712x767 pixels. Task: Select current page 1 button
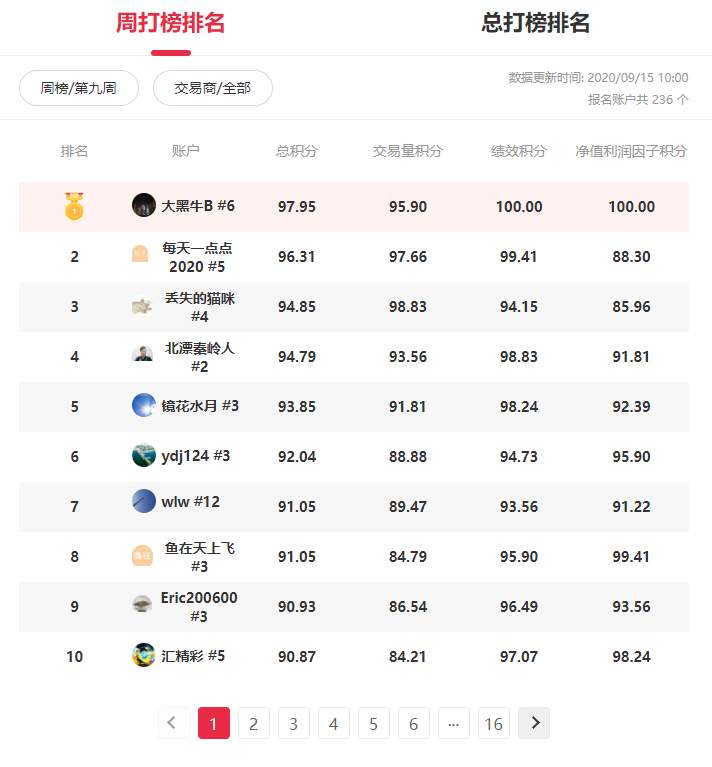point(214,723)
